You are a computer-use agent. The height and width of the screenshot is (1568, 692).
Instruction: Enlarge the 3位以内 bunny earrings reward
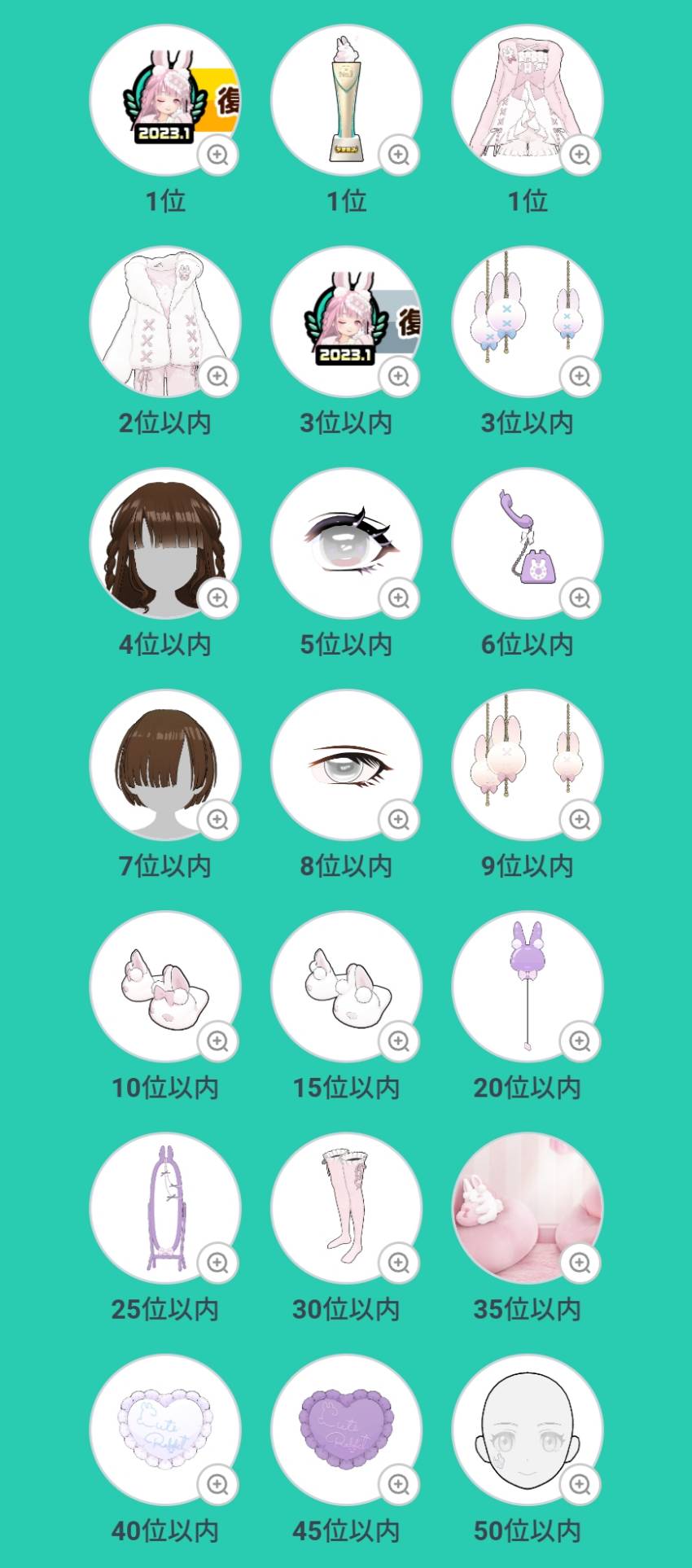(x=580, y=376)
